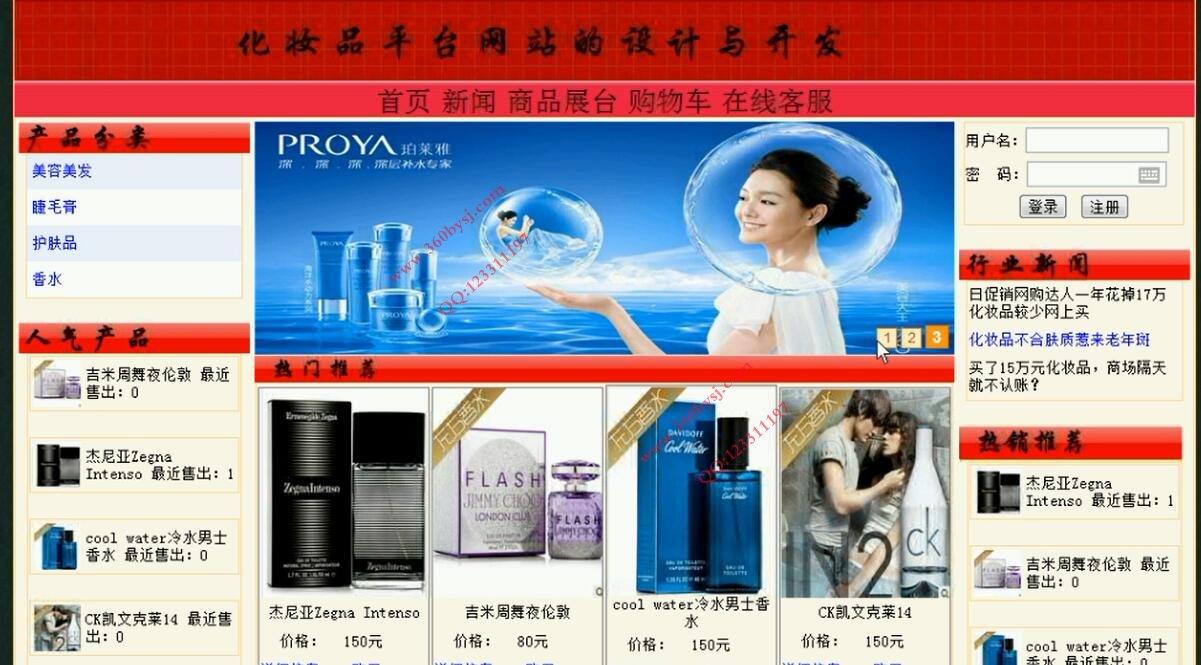
Task: Focus the 用户名 input field
Action: pos(1096,140)
